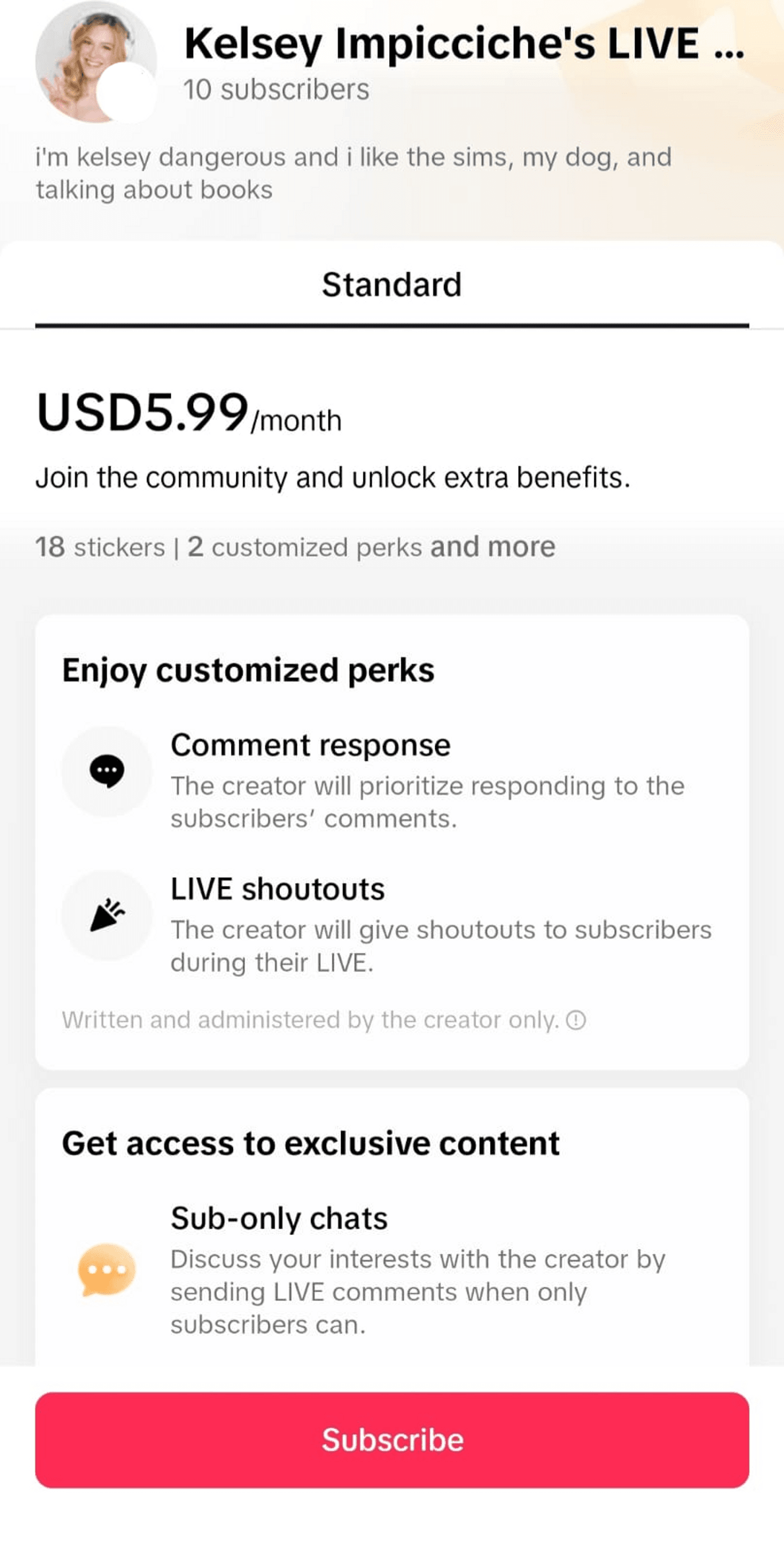Select the LIVE shoutouts party popper icon

click(x=108, y=914)
